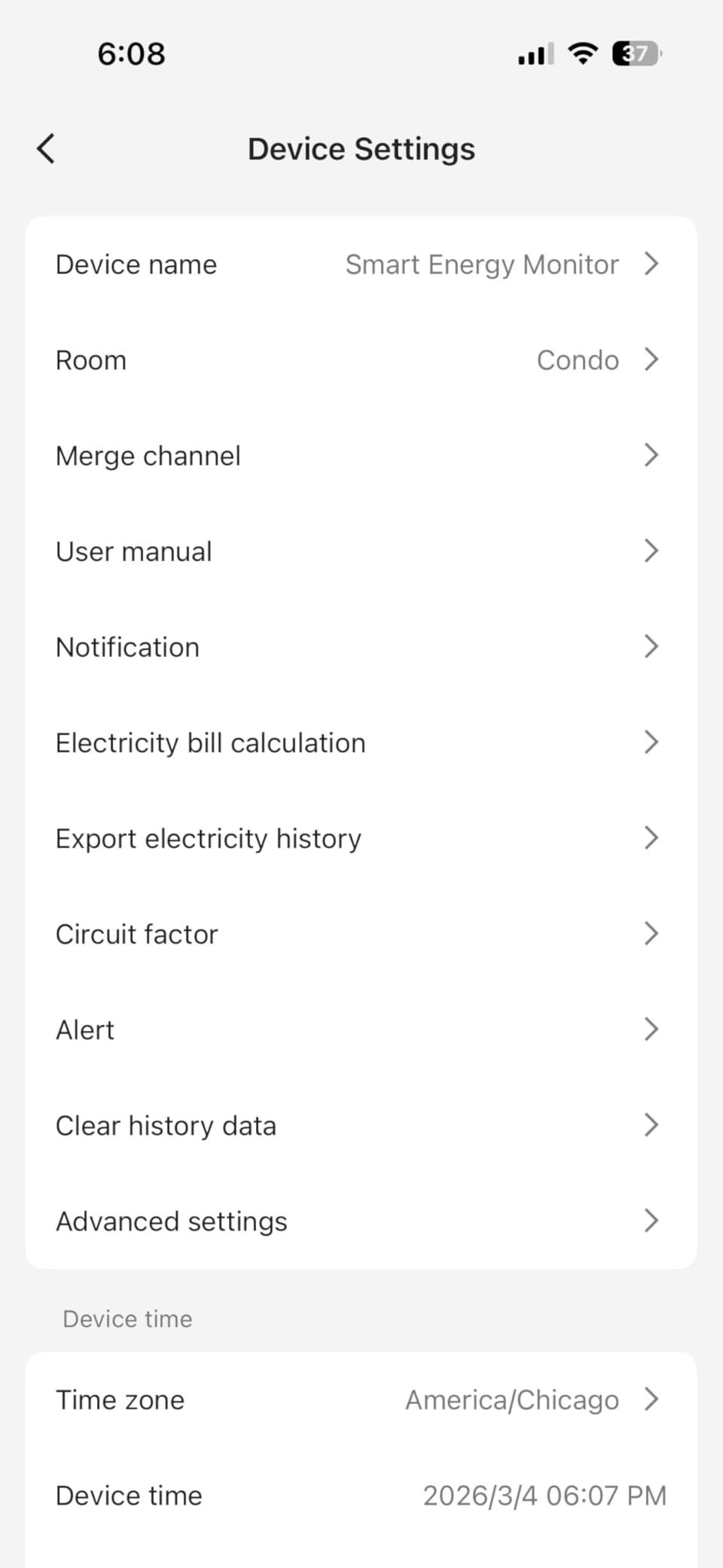Expand the Time zone chevron
Viewport: 723px width, 1568px height.
point(651,1399)
